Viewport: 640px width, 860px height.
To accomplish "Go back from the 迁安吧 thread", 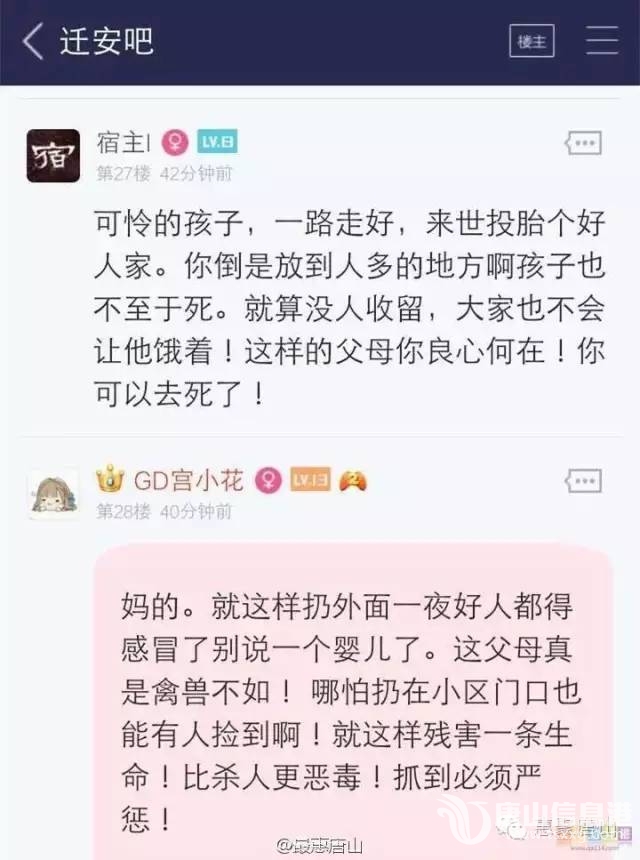I will (x=33, y=42).
